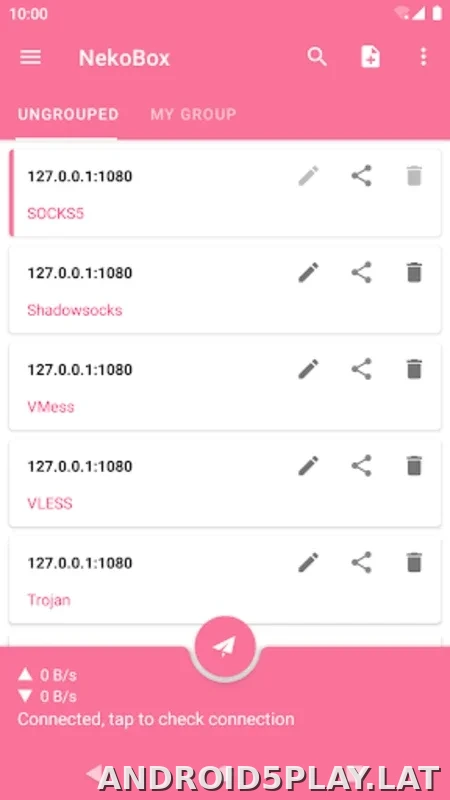Open the search icon in app bar
450x800 pixels.
click(x=317, y=57)
